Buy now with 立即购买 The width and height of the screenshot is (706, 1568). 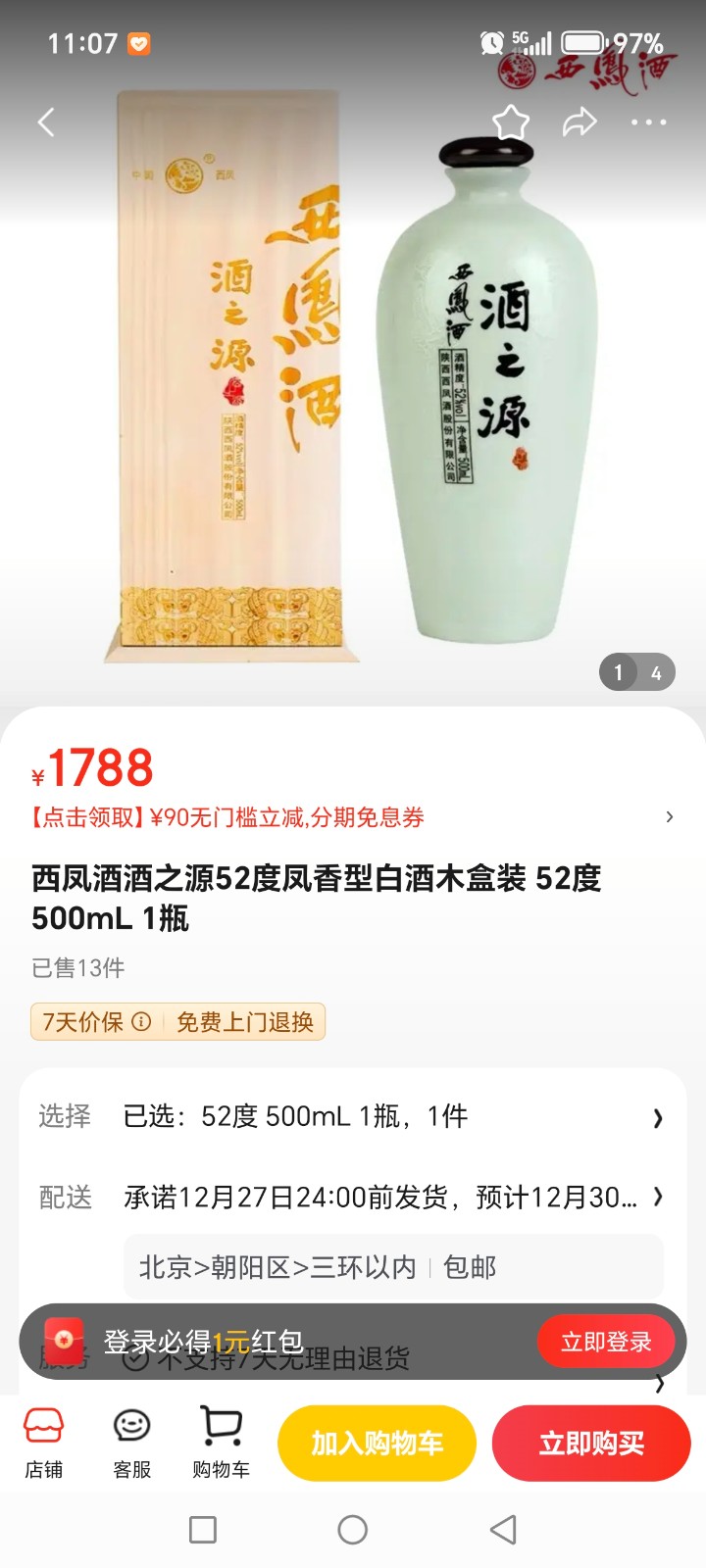pyautogui.click(x=591, y=1444)
